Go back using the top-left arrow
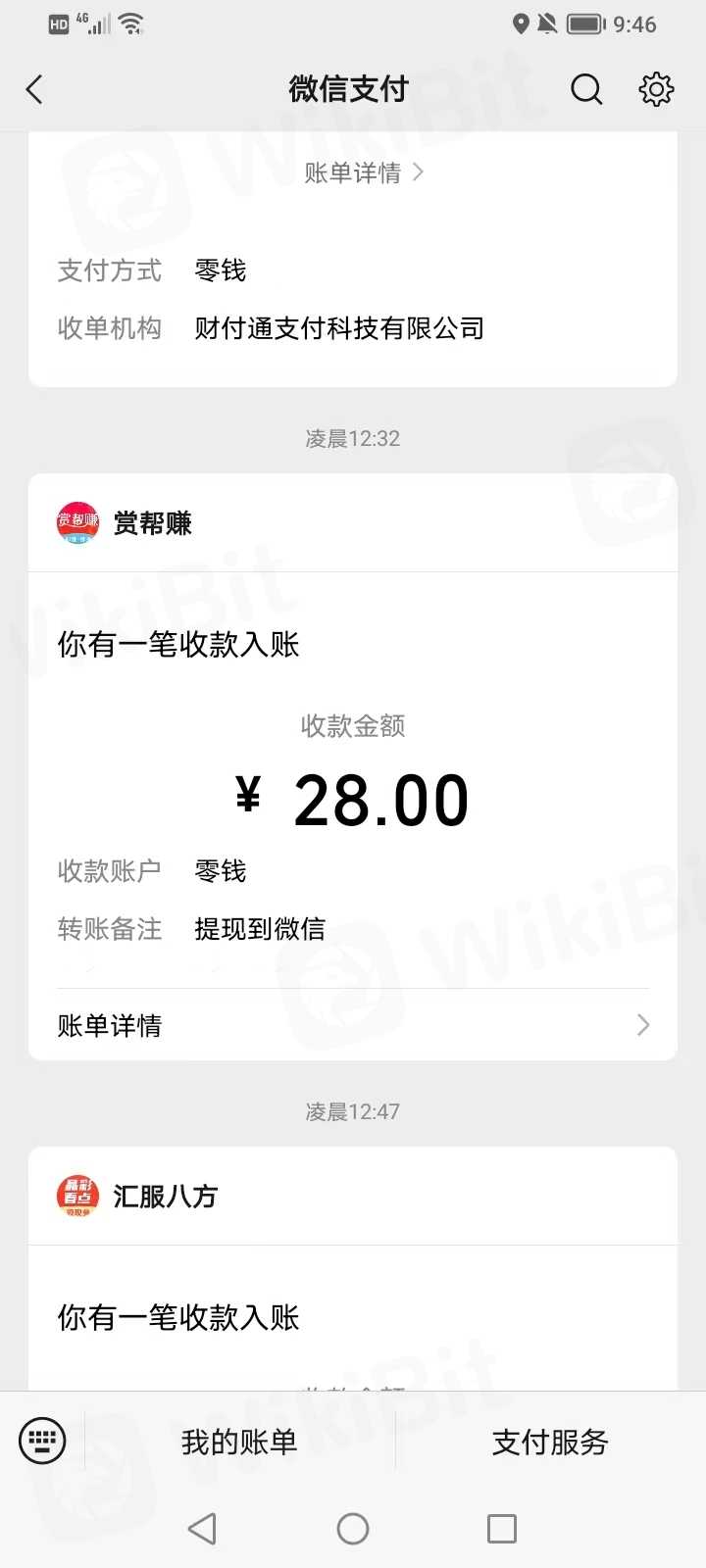This screenshot has width=706, height=1568. tap(34, 90)
